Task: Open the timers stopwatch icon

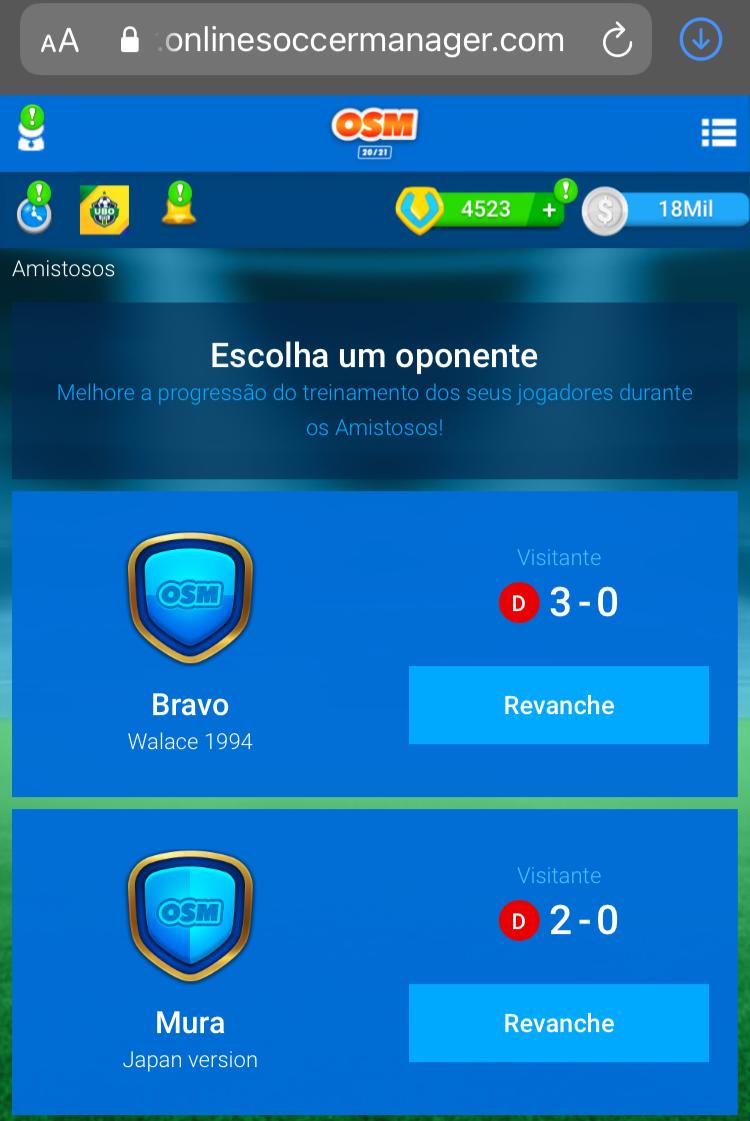Action: point(34,212)
